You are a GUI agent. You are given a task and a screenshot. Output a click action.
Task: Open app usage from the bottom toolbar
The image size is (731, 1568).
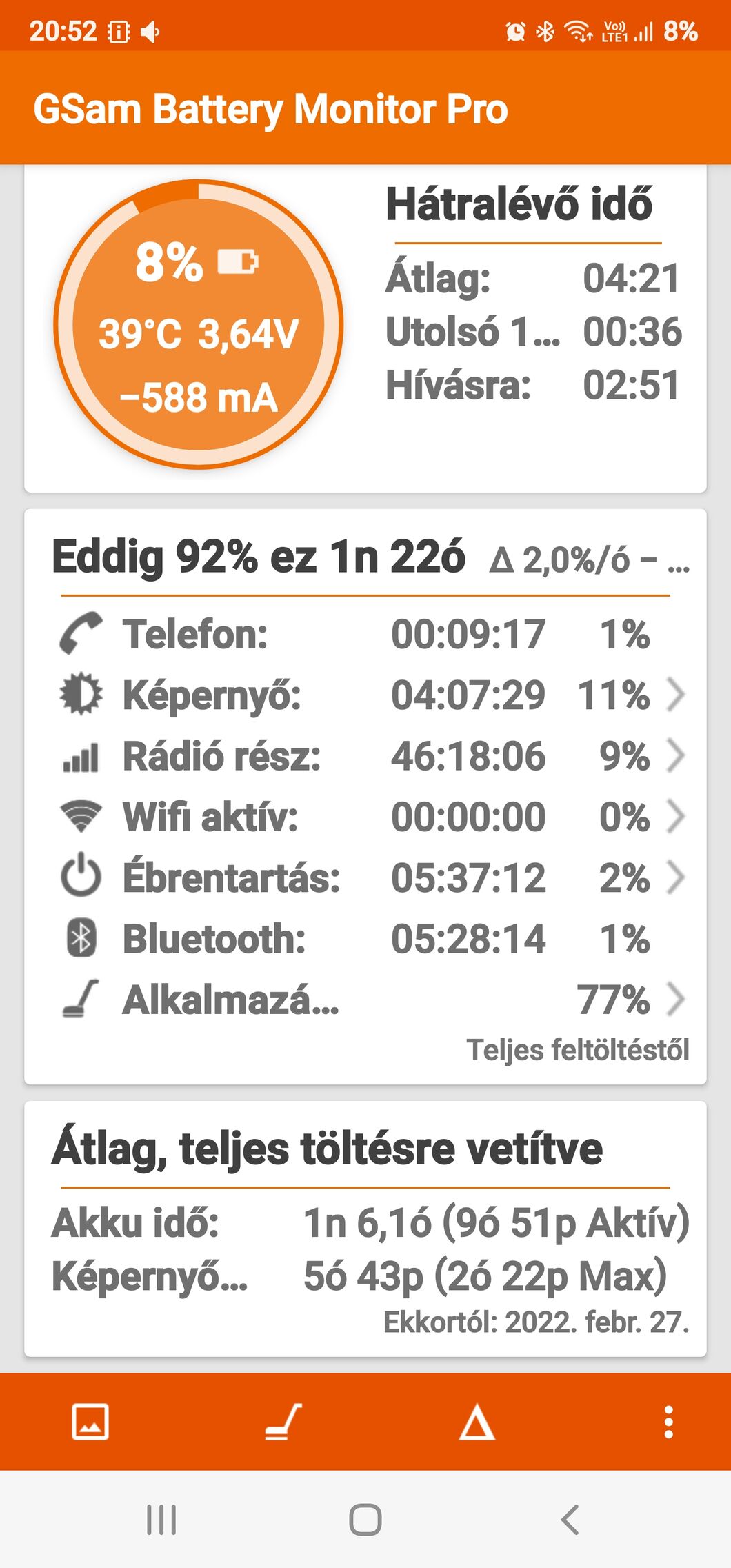tap(283, 1422)
